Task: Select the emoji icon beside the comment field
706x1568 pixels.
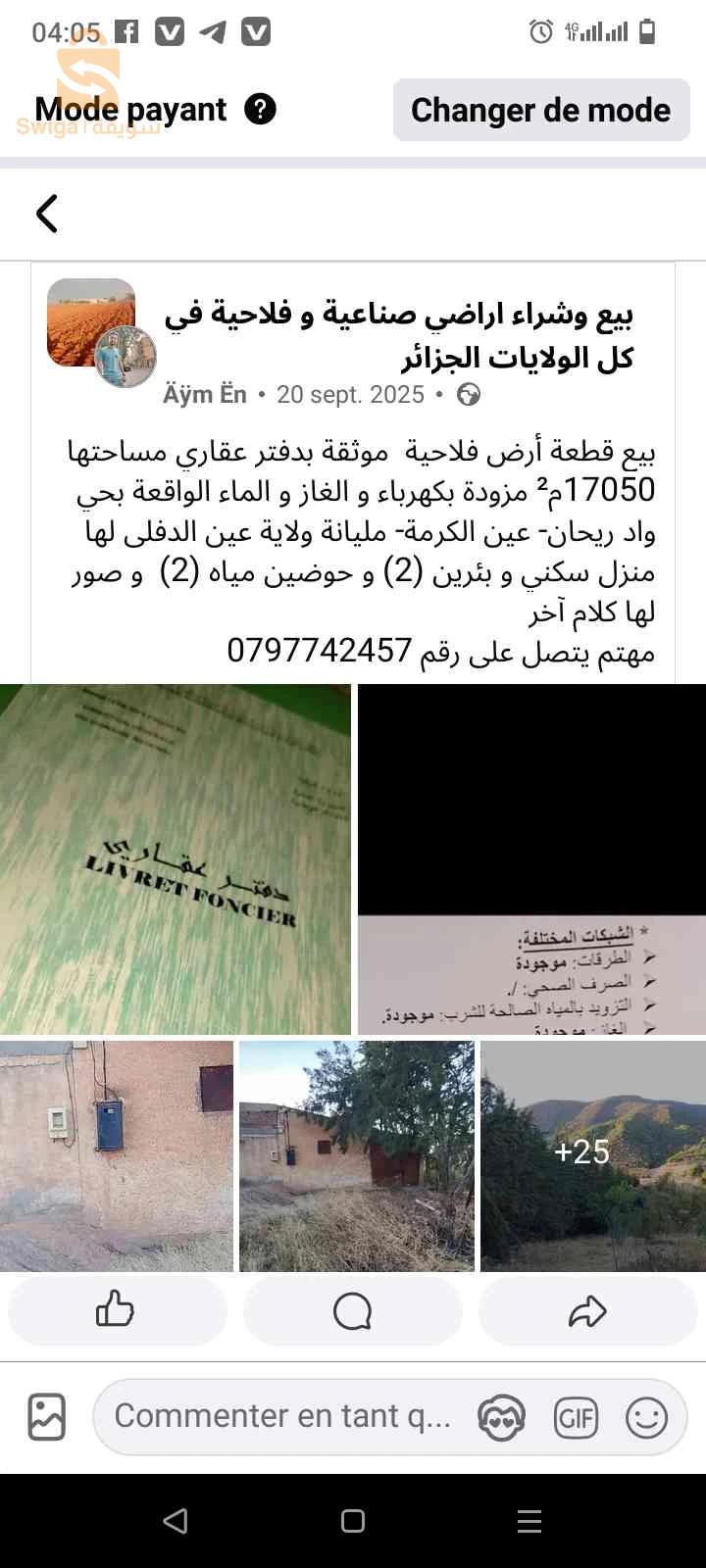Action: (646, 1416)
